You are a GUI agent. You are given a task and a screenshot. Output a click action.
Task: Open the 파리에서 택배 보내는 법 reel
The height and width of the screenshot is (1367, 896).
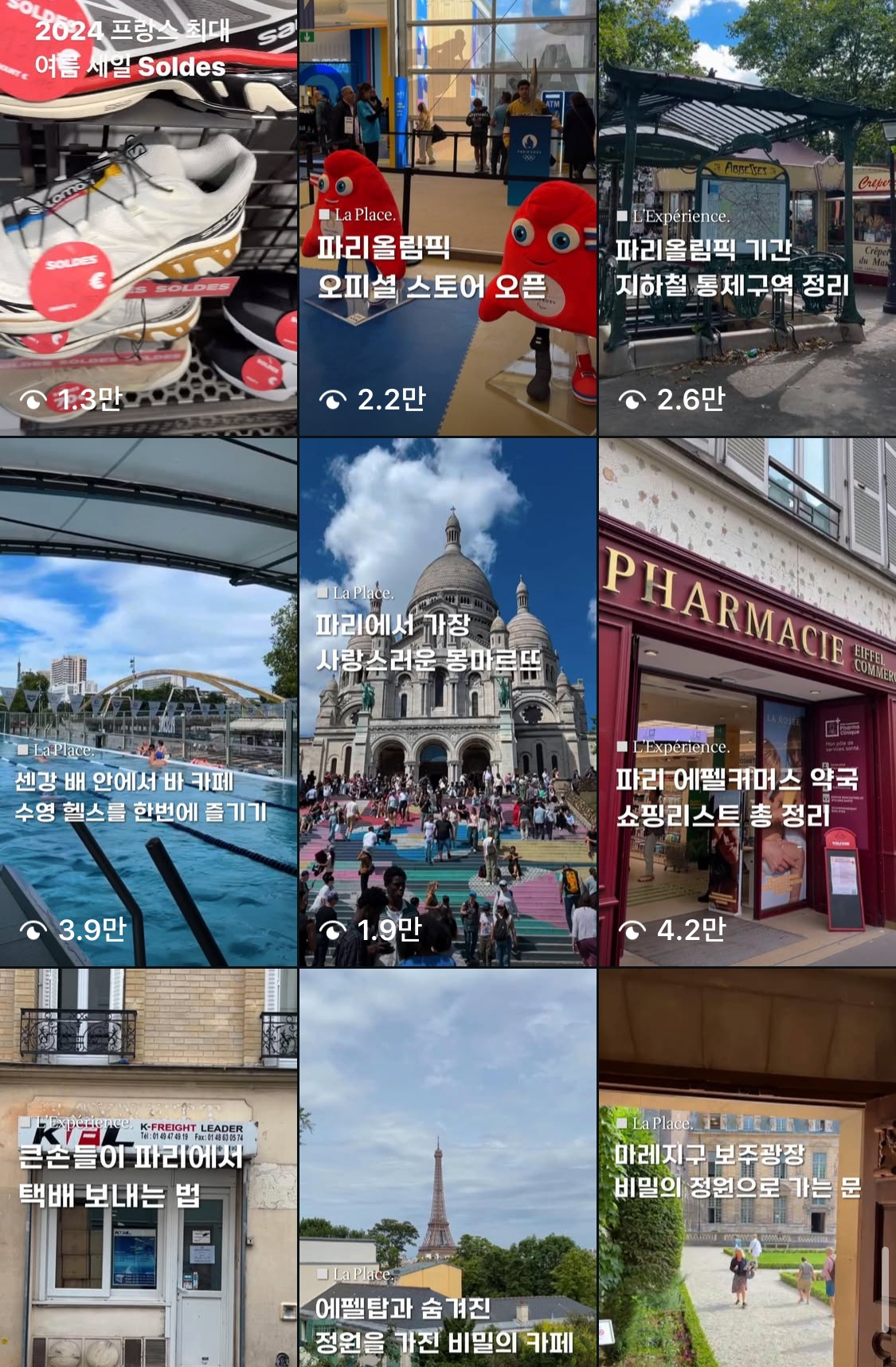[148, 1168]
